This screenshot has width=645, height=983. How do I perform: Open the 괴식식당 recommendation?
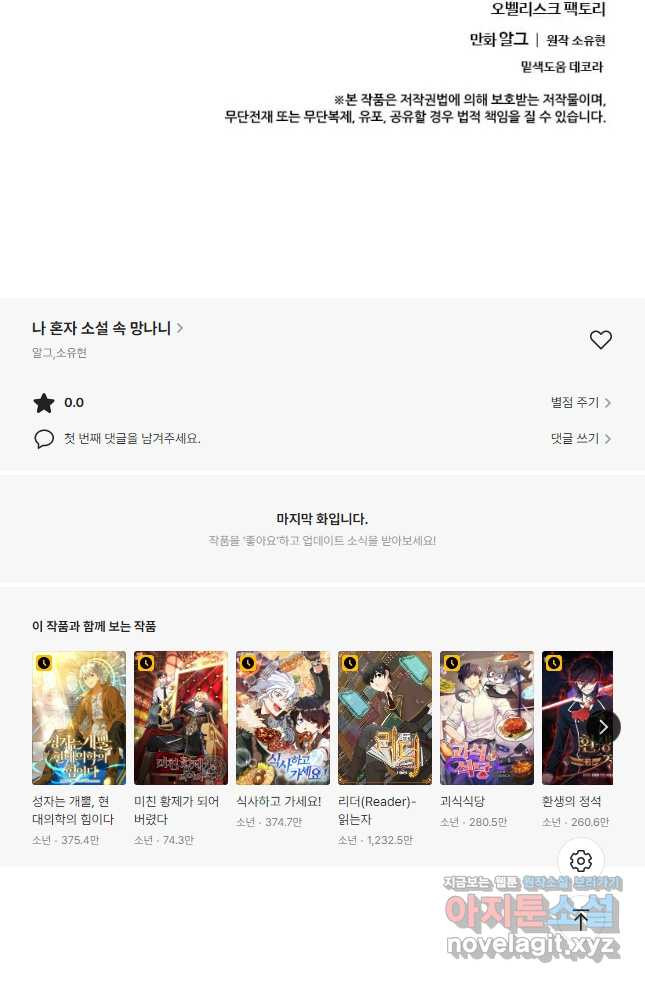487,718
